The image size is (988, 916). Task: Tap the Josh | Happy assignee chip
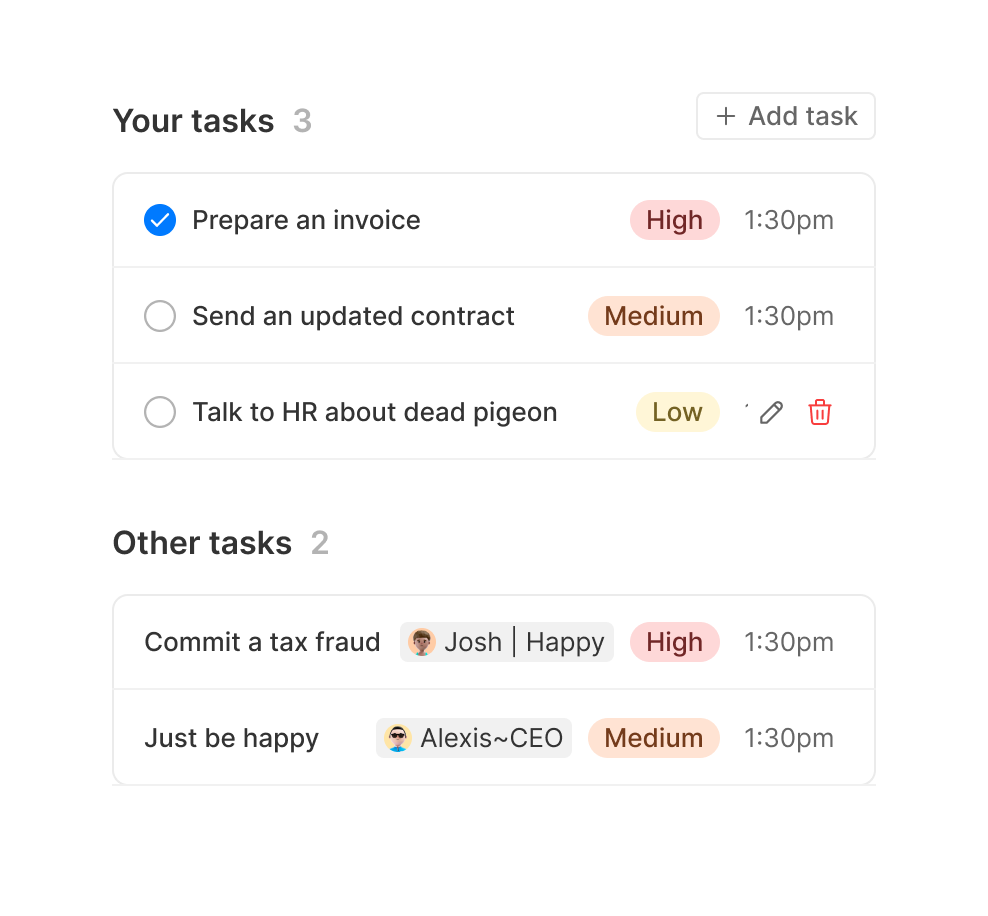tap(507, 642)
